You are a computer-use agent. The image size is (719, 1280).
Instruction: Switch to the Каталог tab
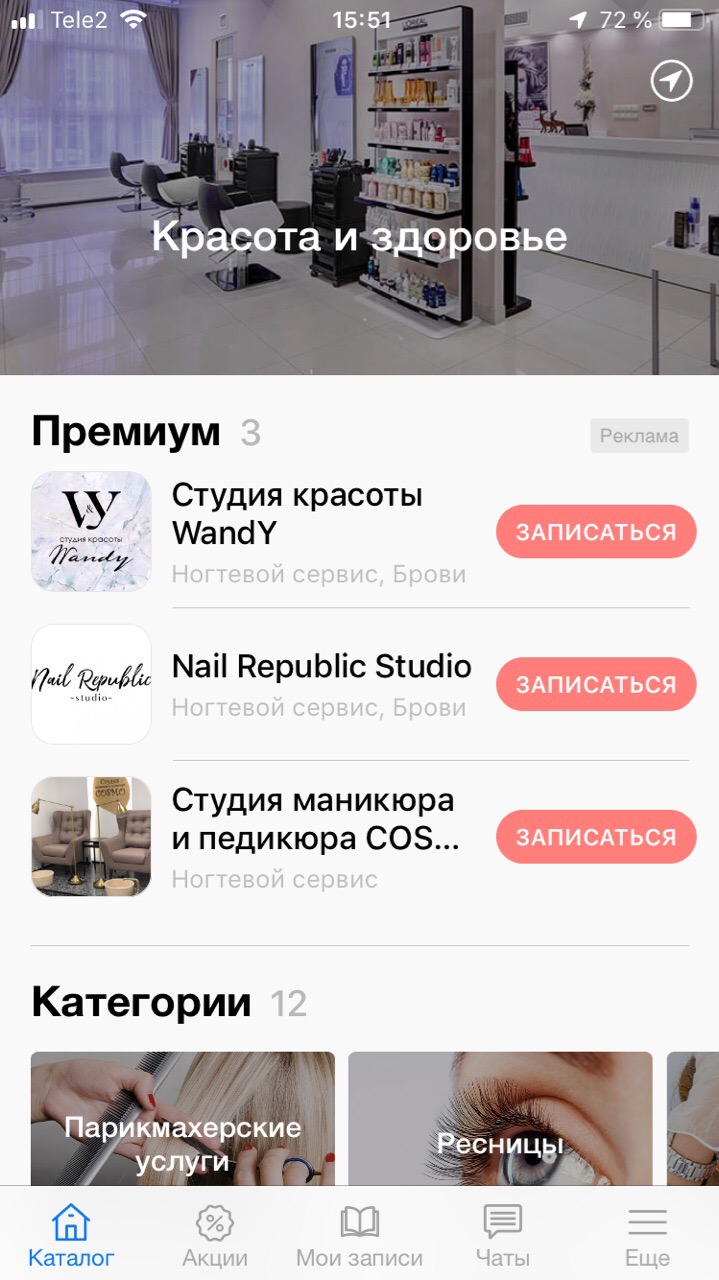[x=71, y=1236]
